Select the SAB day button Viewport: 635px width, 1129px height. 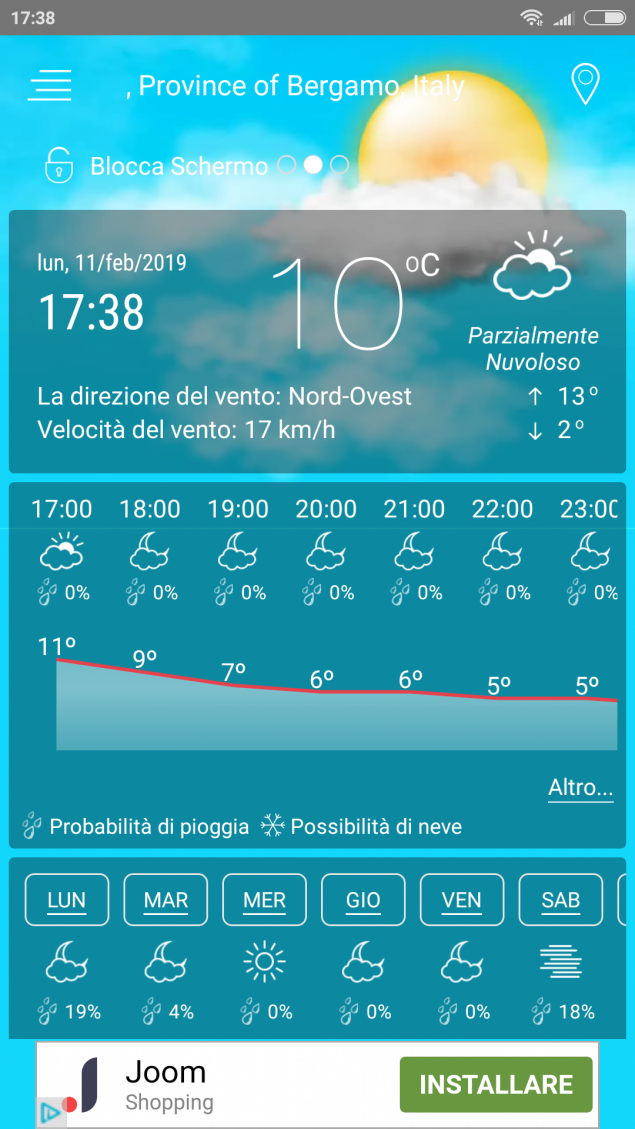click(560, 899)
